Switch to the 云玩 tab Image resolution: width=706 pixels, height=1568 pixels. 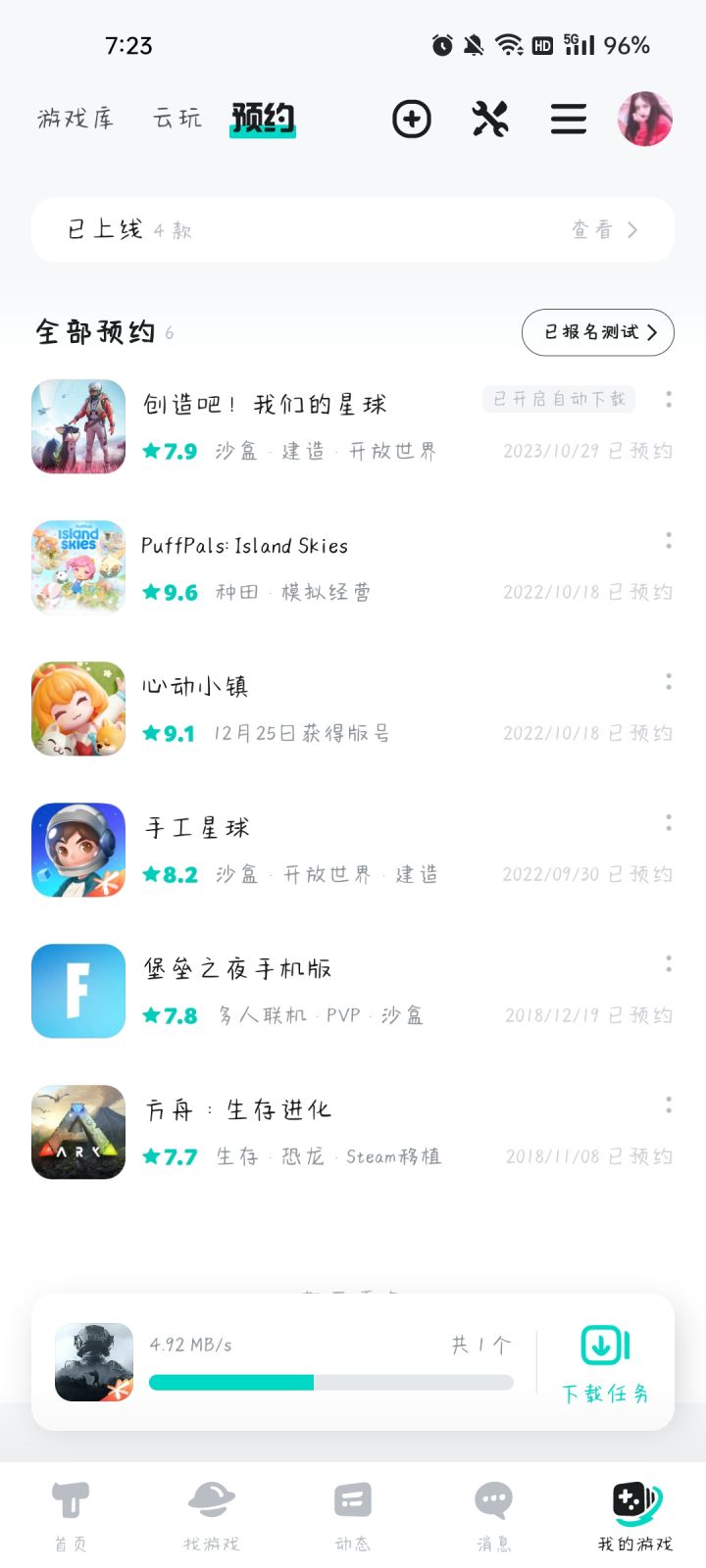pyautogui.click(x=176, y=119)
